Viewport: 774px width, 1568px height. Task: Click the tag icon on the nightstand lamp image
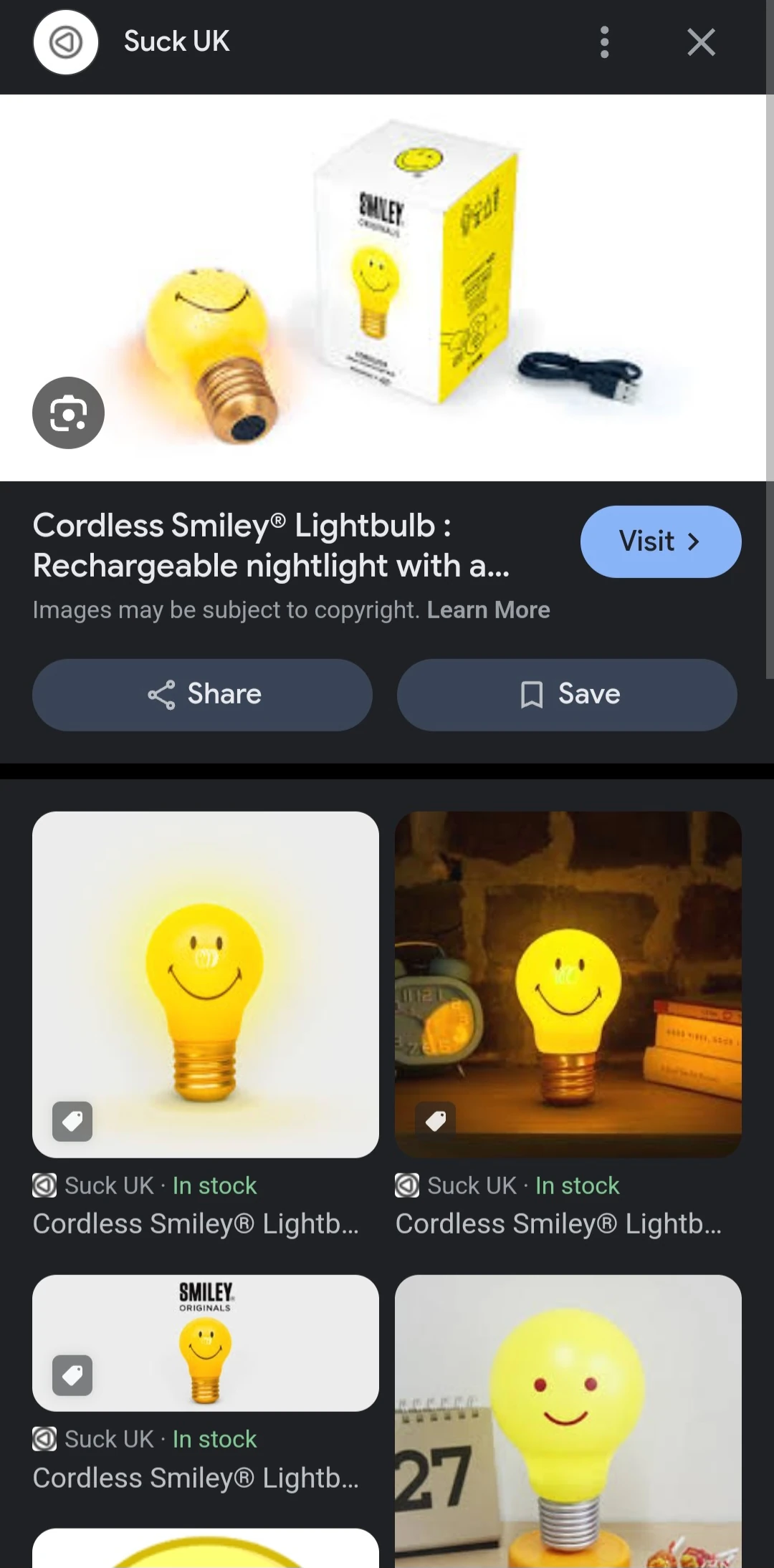[436, 1119]
